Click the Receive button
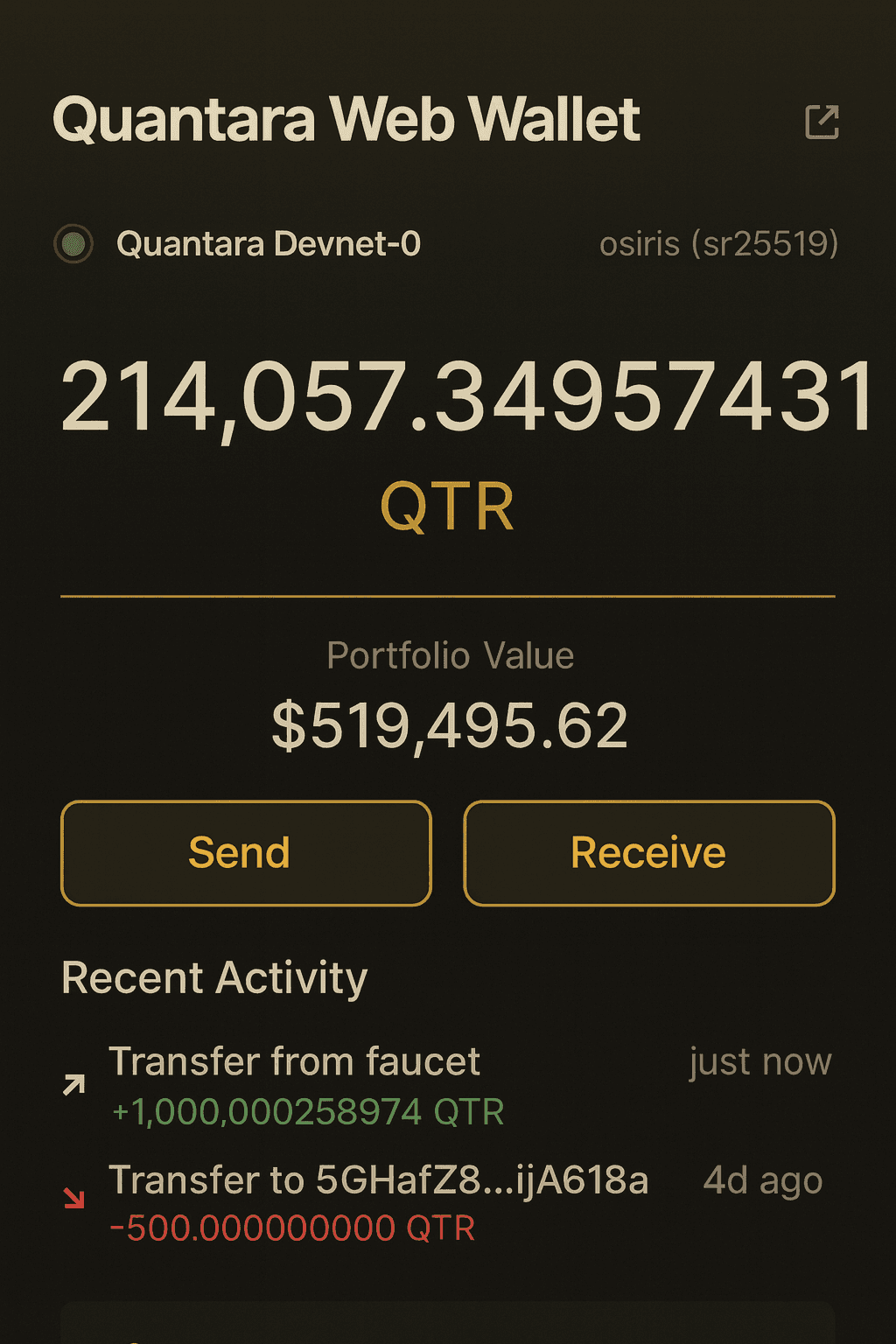896x1344 pixels. point(649,852)
